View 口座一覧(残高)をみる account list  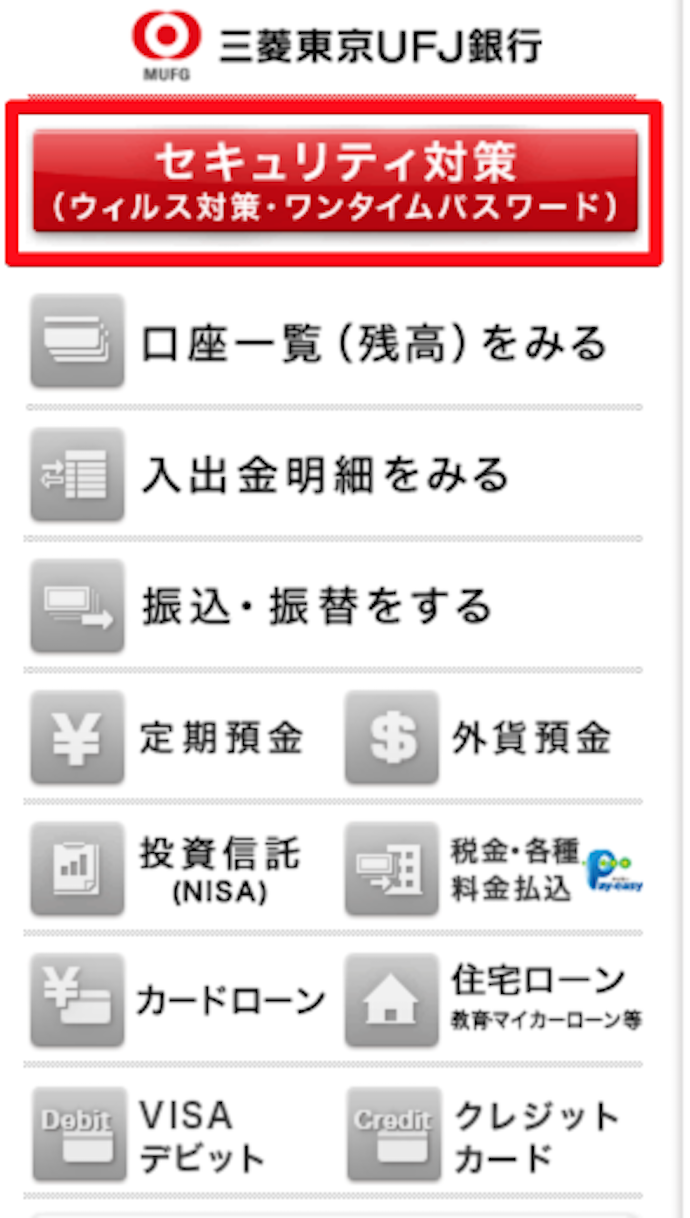335,342
